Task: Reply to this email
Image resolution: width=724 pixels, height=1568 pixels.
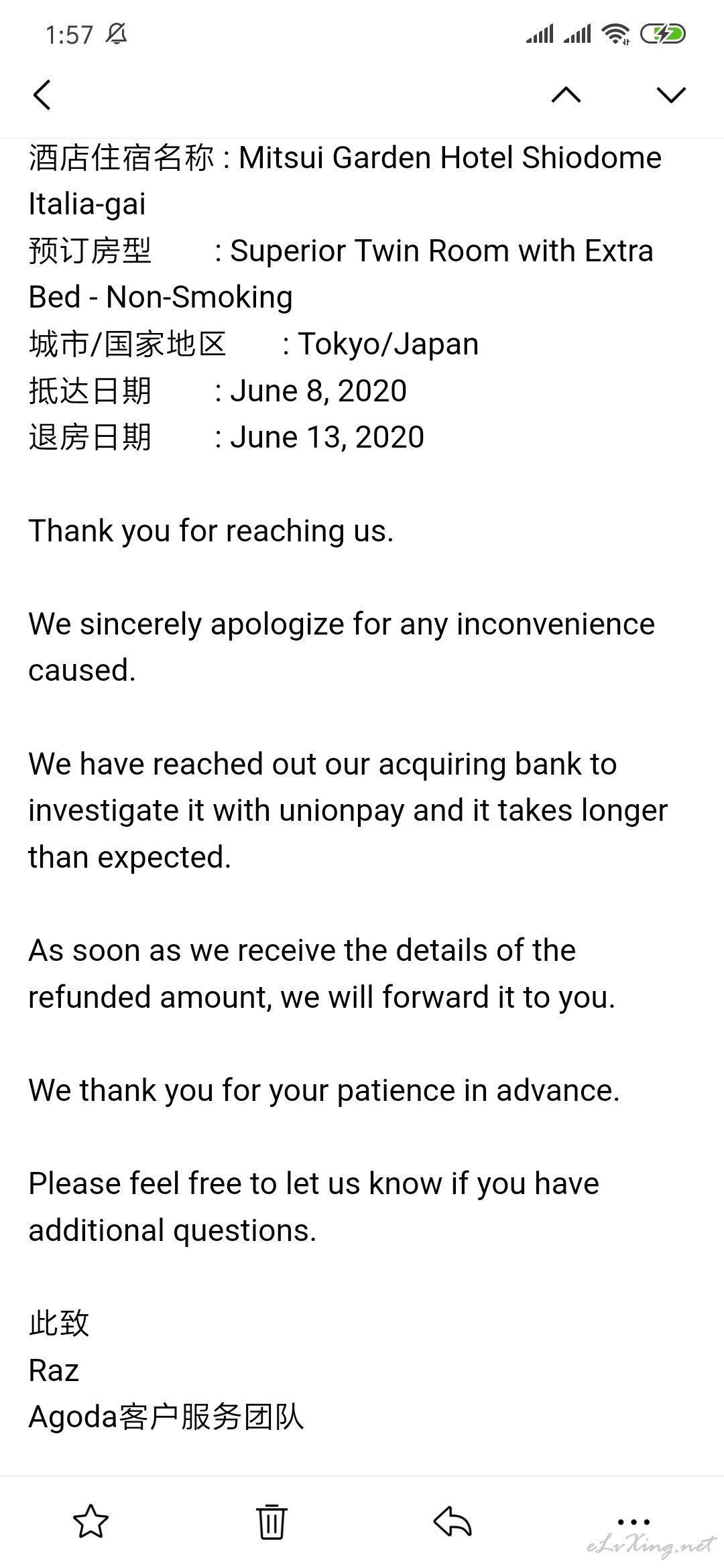Action: click(452, 1521)
